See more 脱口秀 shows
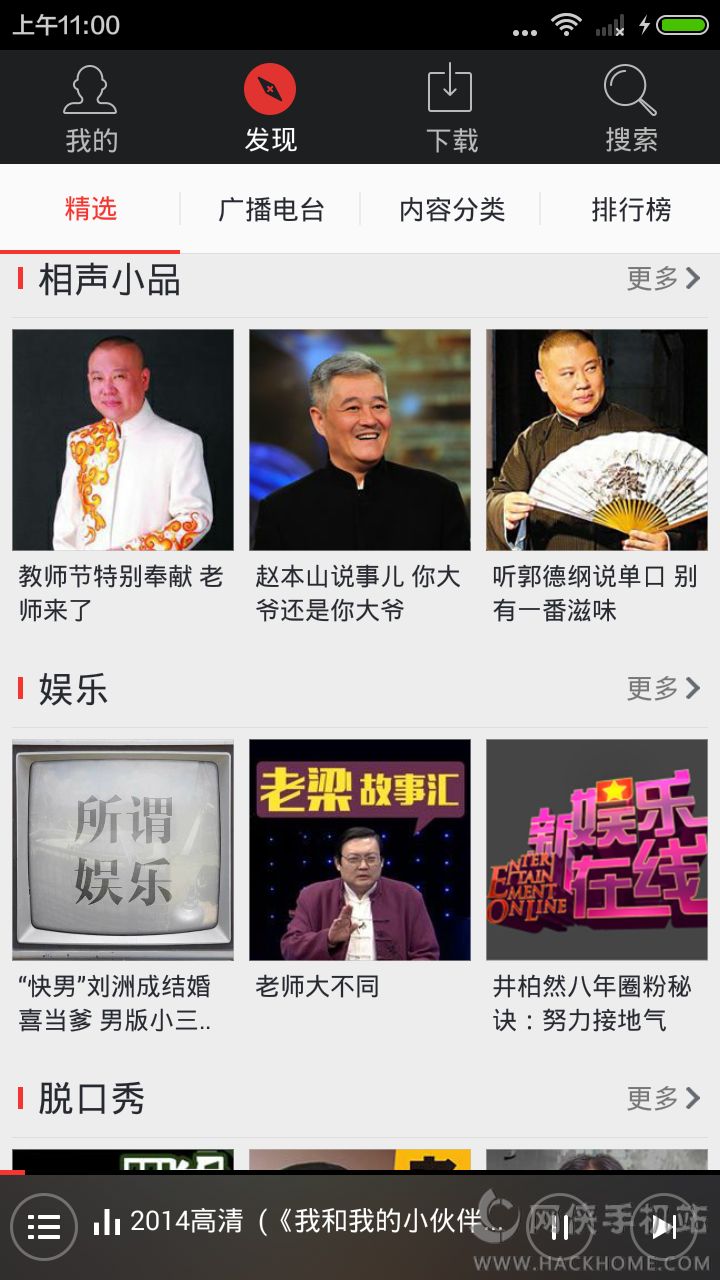 pyautogui.click(x=663, y=1098)
